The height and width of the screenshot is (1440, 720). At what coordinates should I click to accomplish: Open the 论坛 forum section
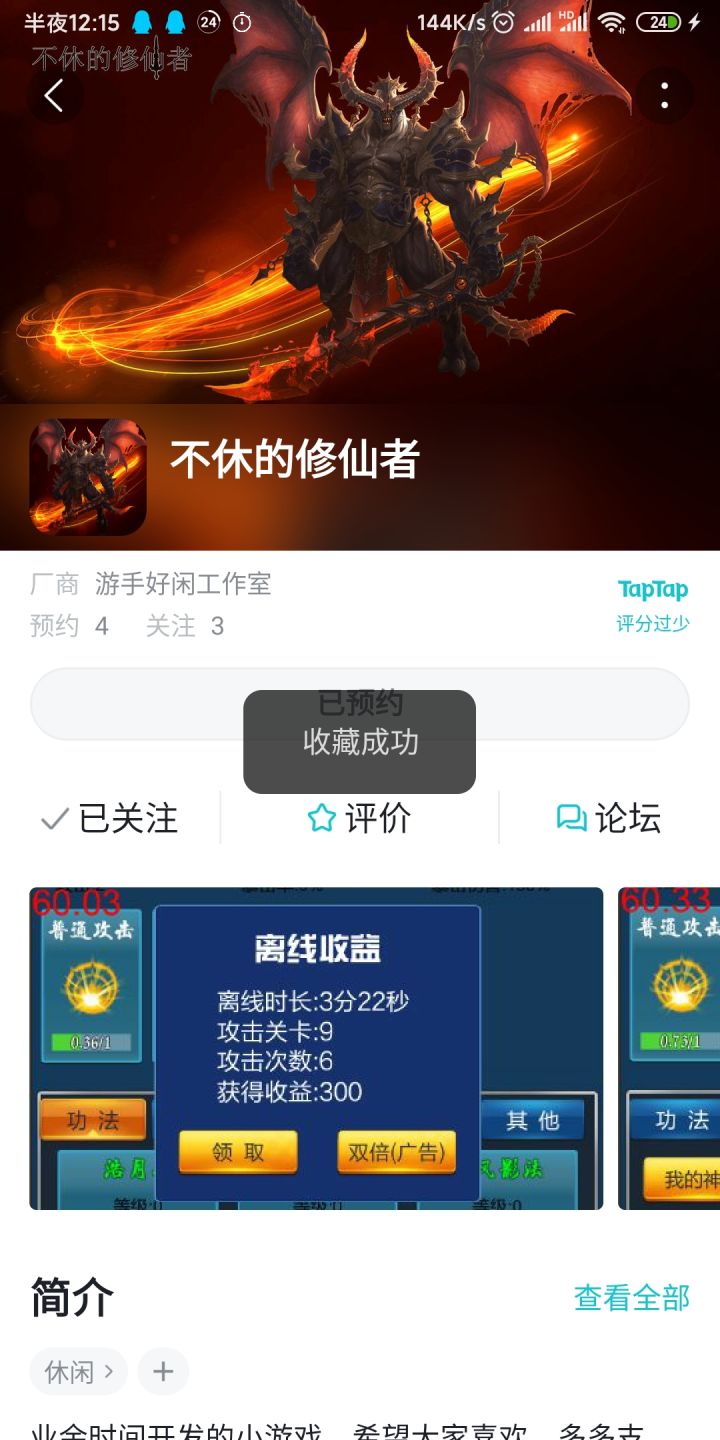coord(612,818)
